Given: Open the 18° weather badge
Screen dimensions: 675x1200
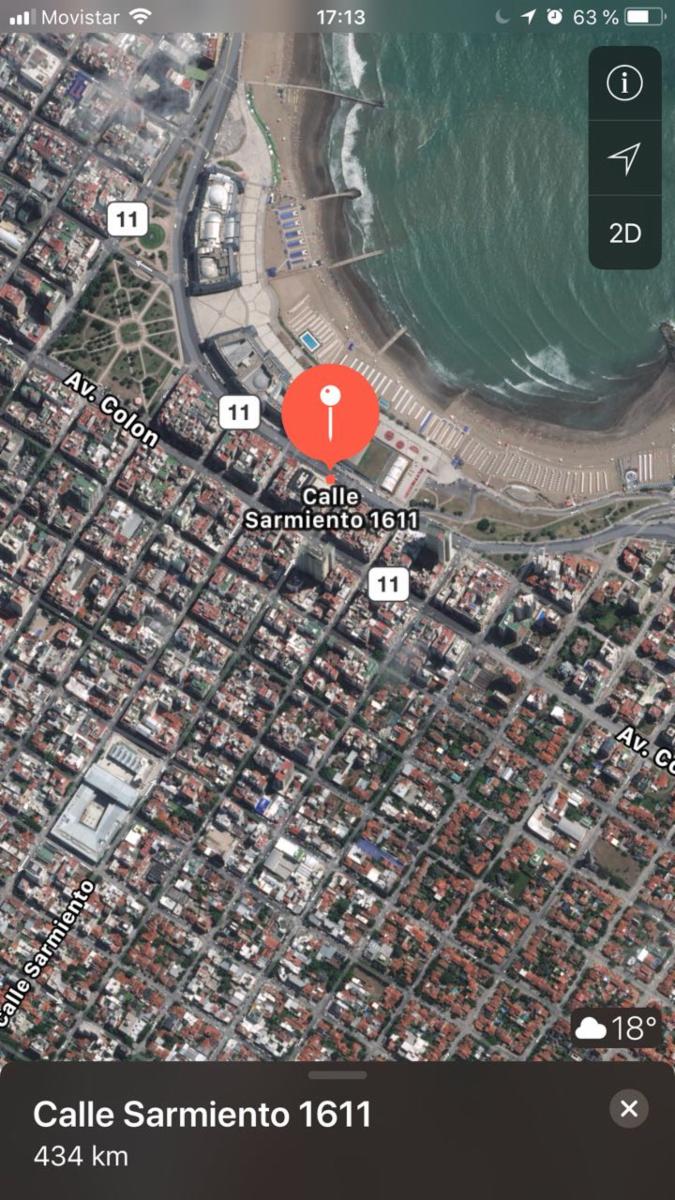Looking at the screenshot, I should [x=616, y=1028].
